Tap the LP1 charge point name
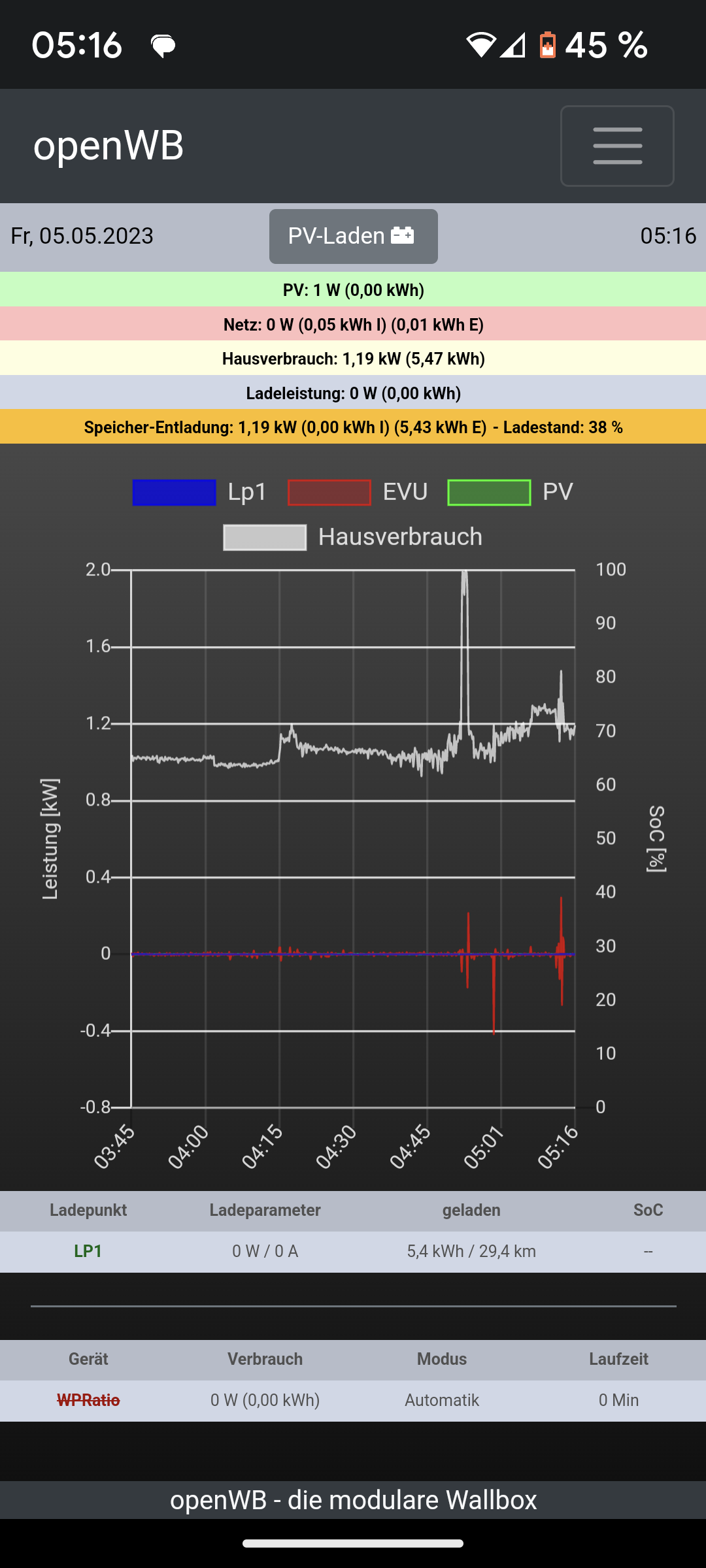This screenshot has height=1568, width=706. pyautogui.click(x=88, y=1251)
